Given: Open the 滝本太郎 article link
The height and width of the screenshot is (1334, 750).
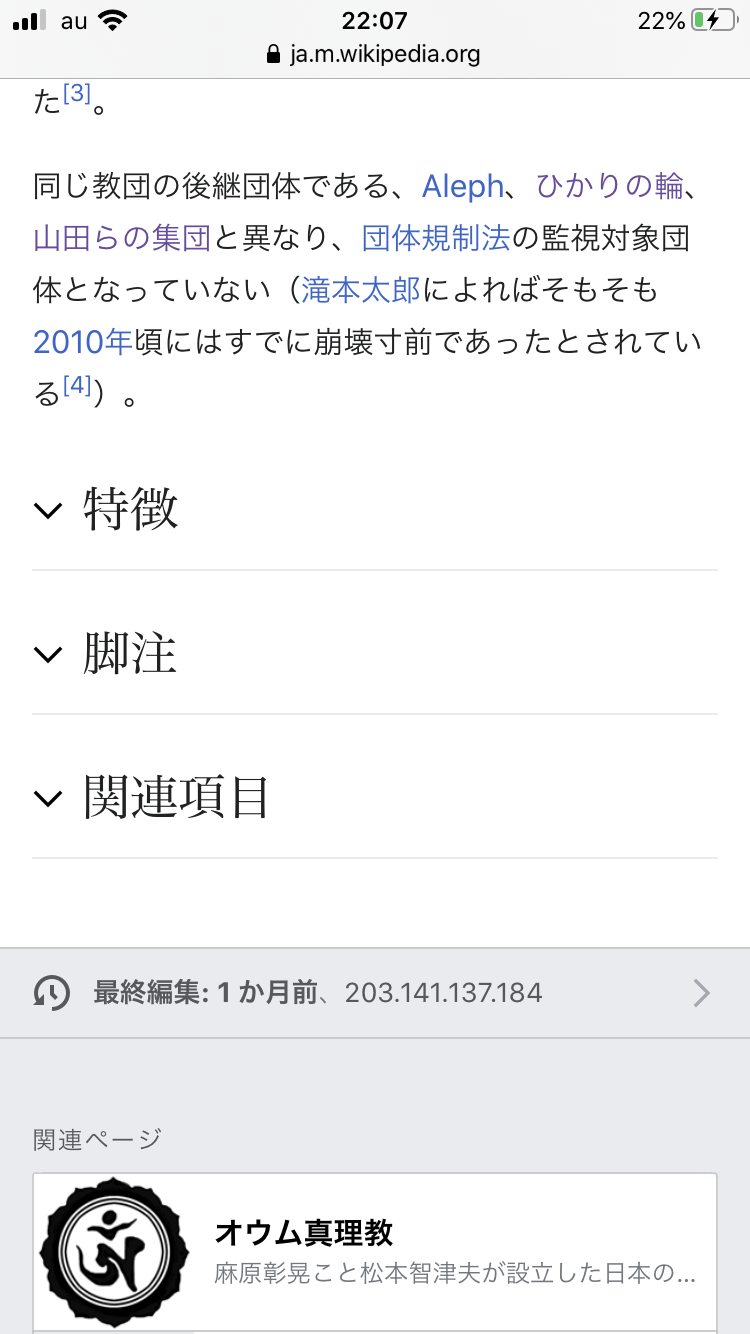Looking at the screenshot, I should point(361,290).
